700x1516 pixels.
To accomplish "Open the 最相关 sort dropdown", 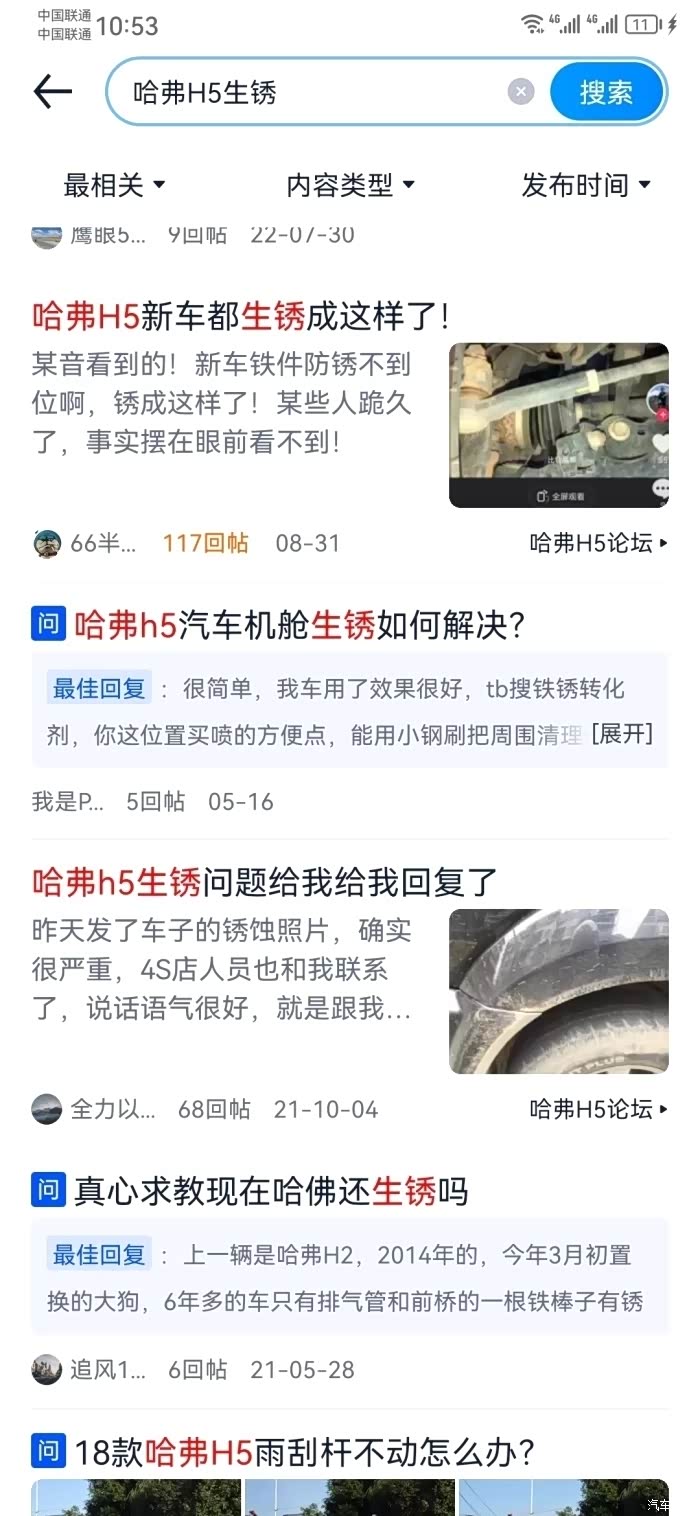I will tap(114, 185).
